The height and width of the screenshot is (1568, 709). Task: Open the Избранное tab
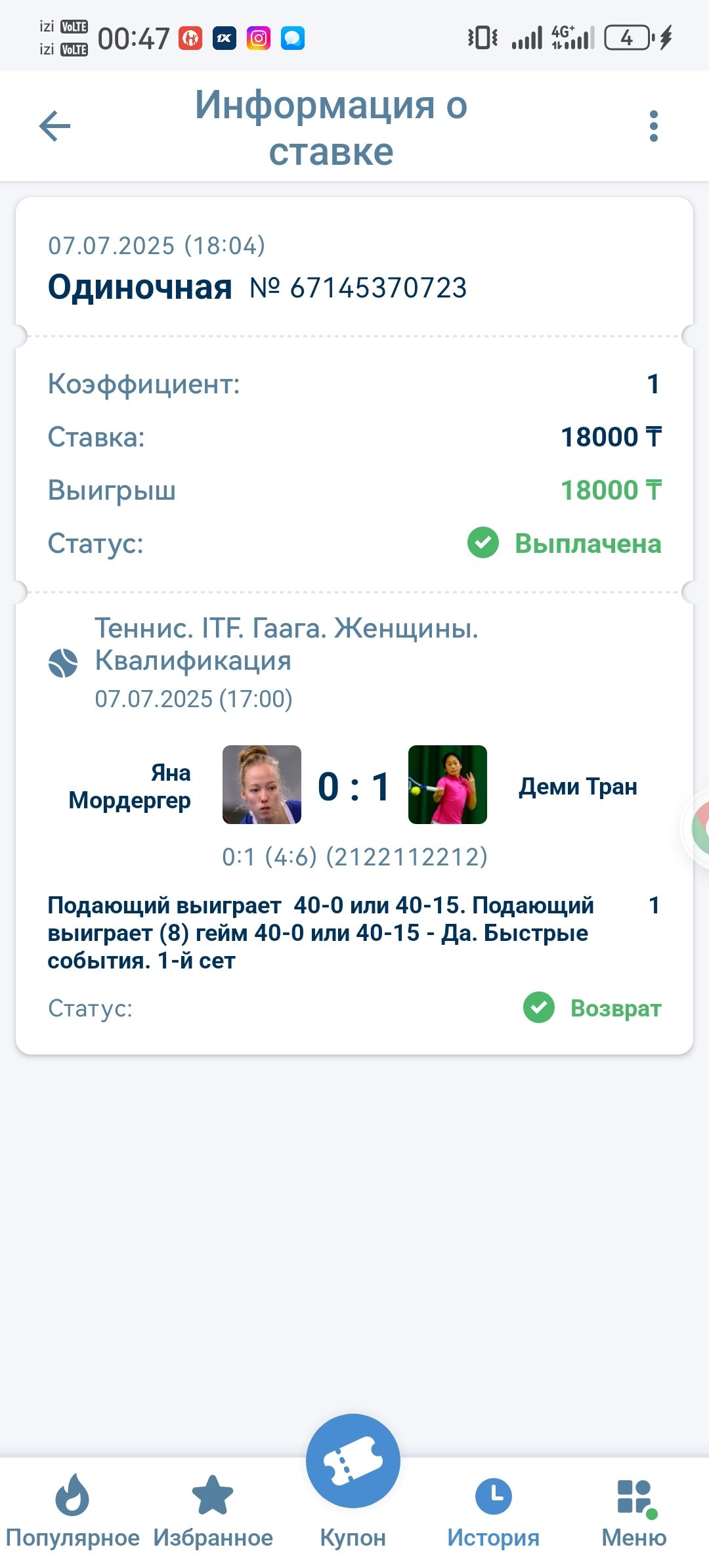(213, 1510)
